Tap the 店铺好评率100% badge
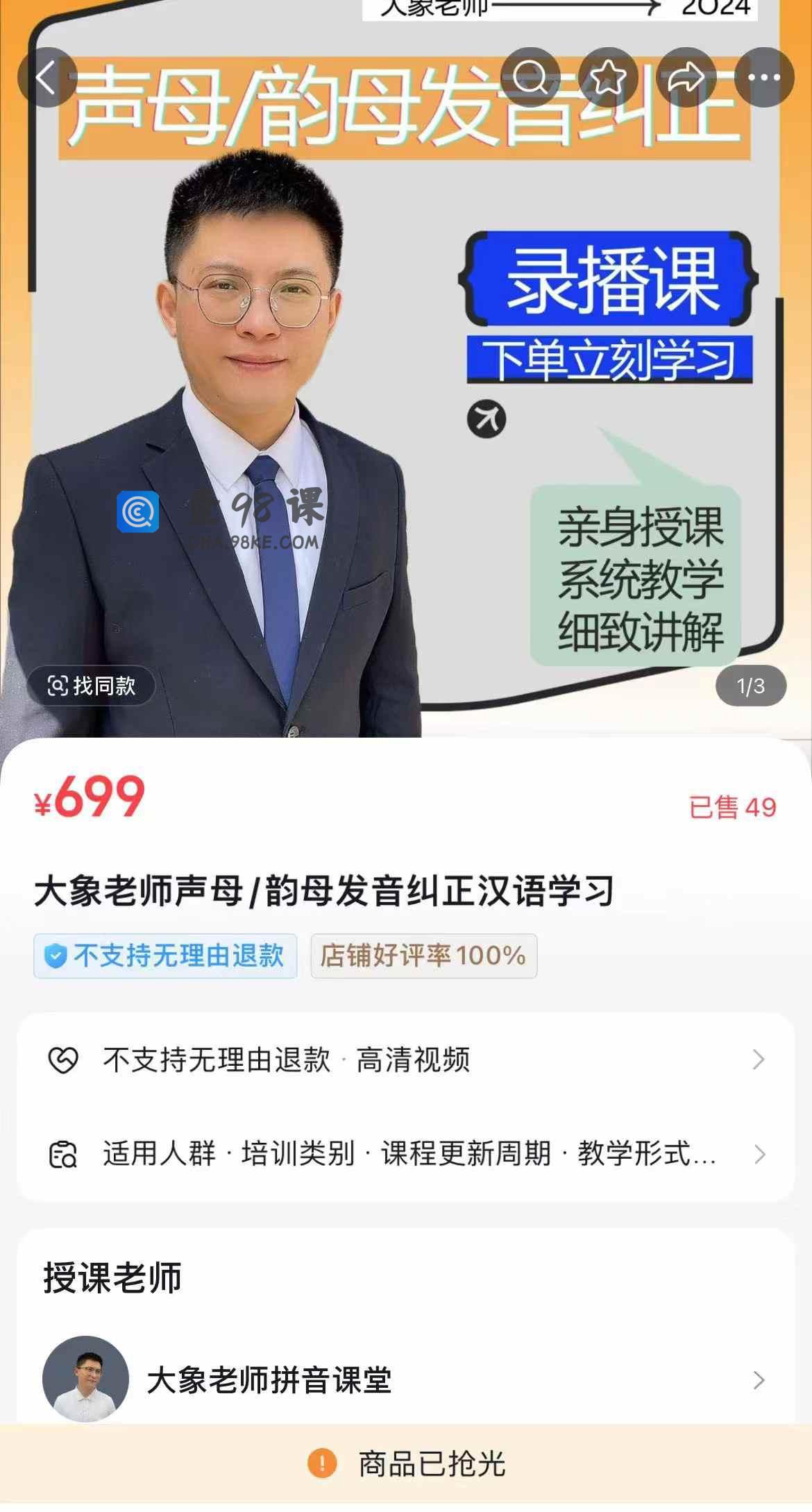This screenshot has width=812, height=1512. coord(423,955)
